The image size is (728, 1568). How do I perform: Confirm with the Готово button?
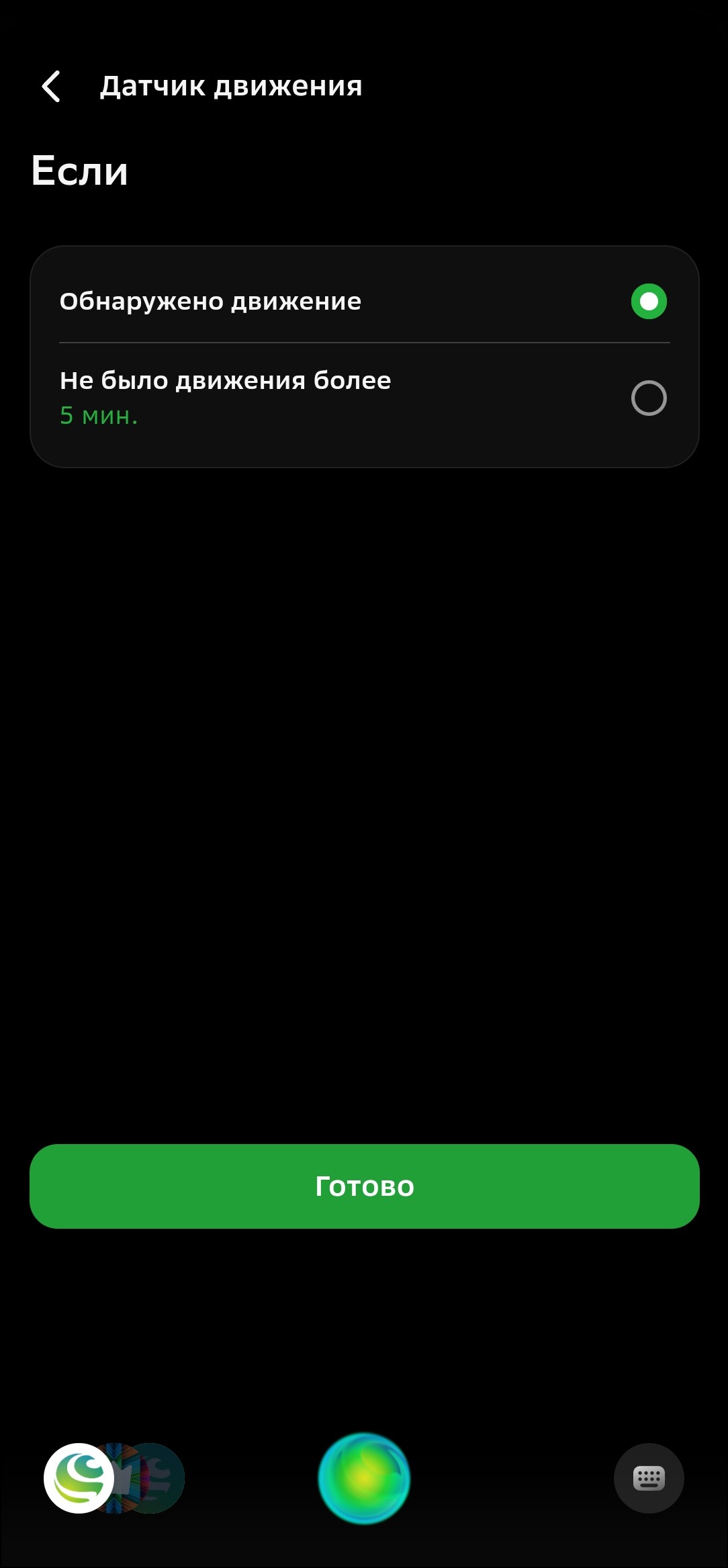pyautogui.click(x=364, y=1186)
